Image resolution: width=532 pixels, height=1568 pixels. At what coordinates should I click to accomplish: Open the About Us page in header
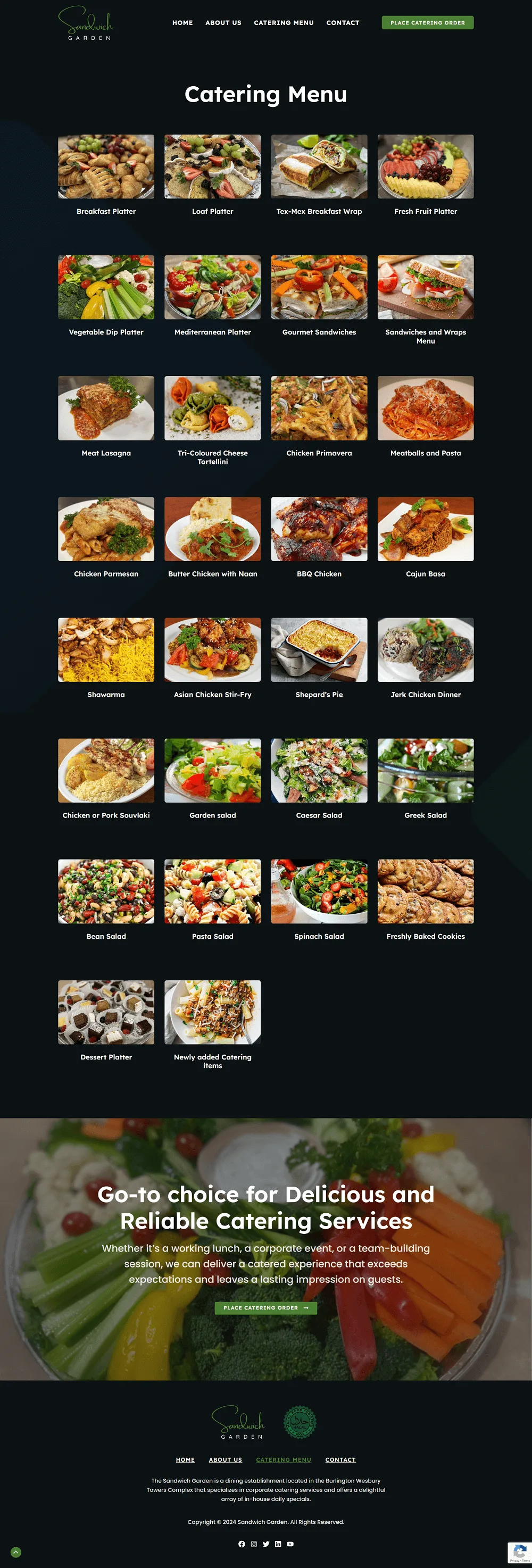(x=223, y=22)
